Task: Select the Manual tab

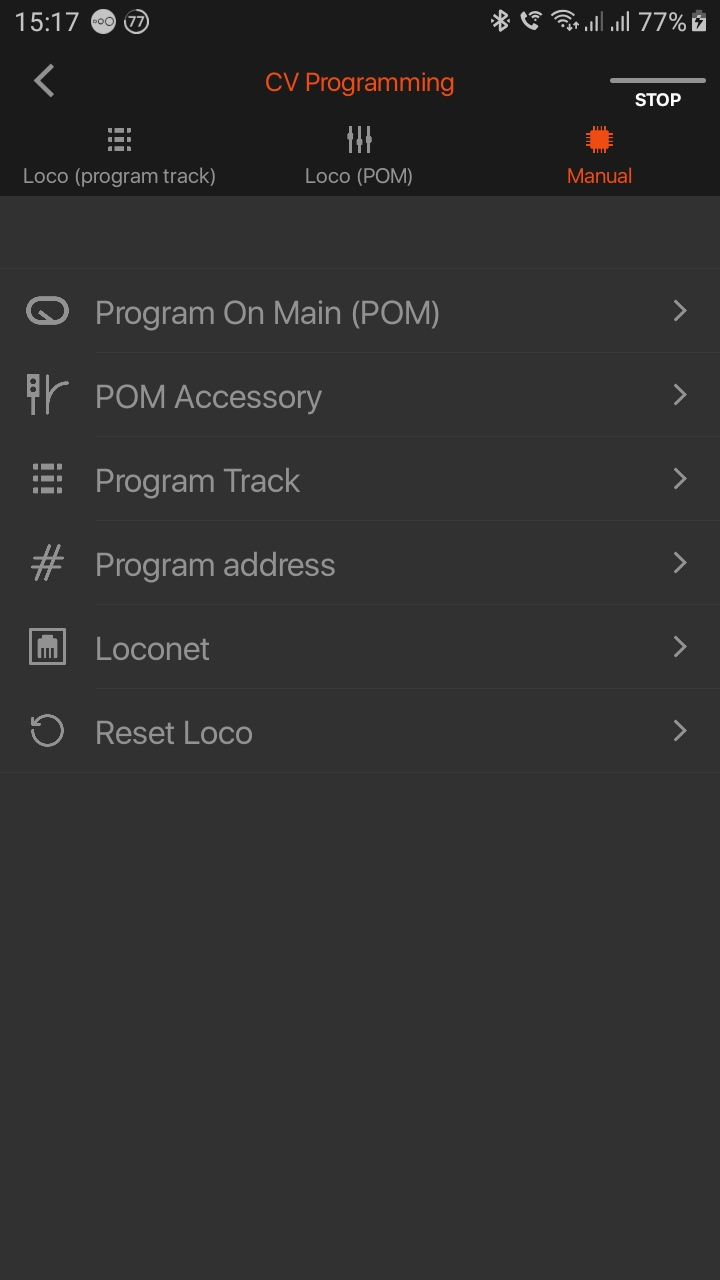Action: click(599, 157)
